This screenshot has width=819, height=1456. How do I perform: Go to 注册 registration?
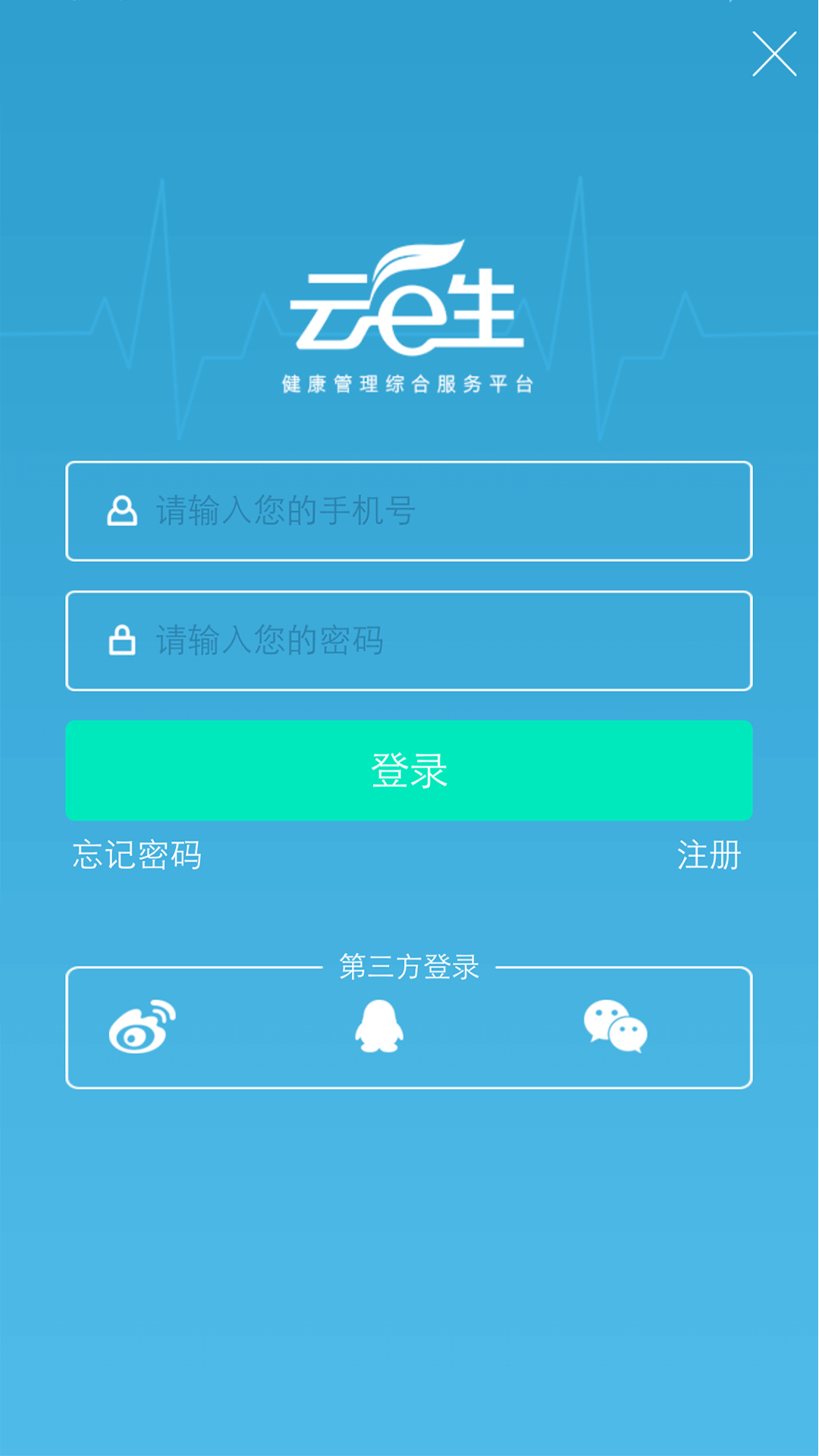[709, 855]
